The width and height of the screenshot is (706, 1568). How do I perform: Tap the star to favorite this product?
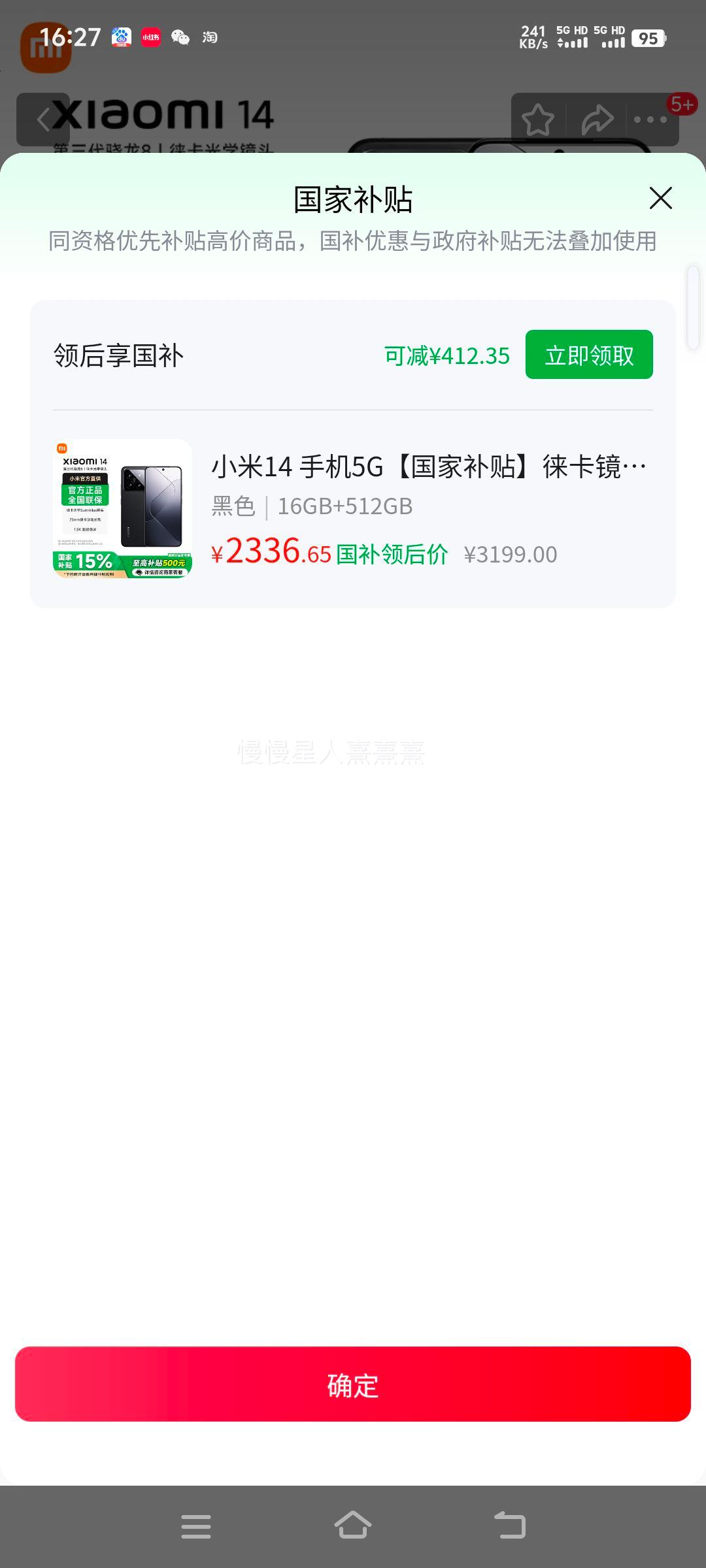(x=537, y=118)
